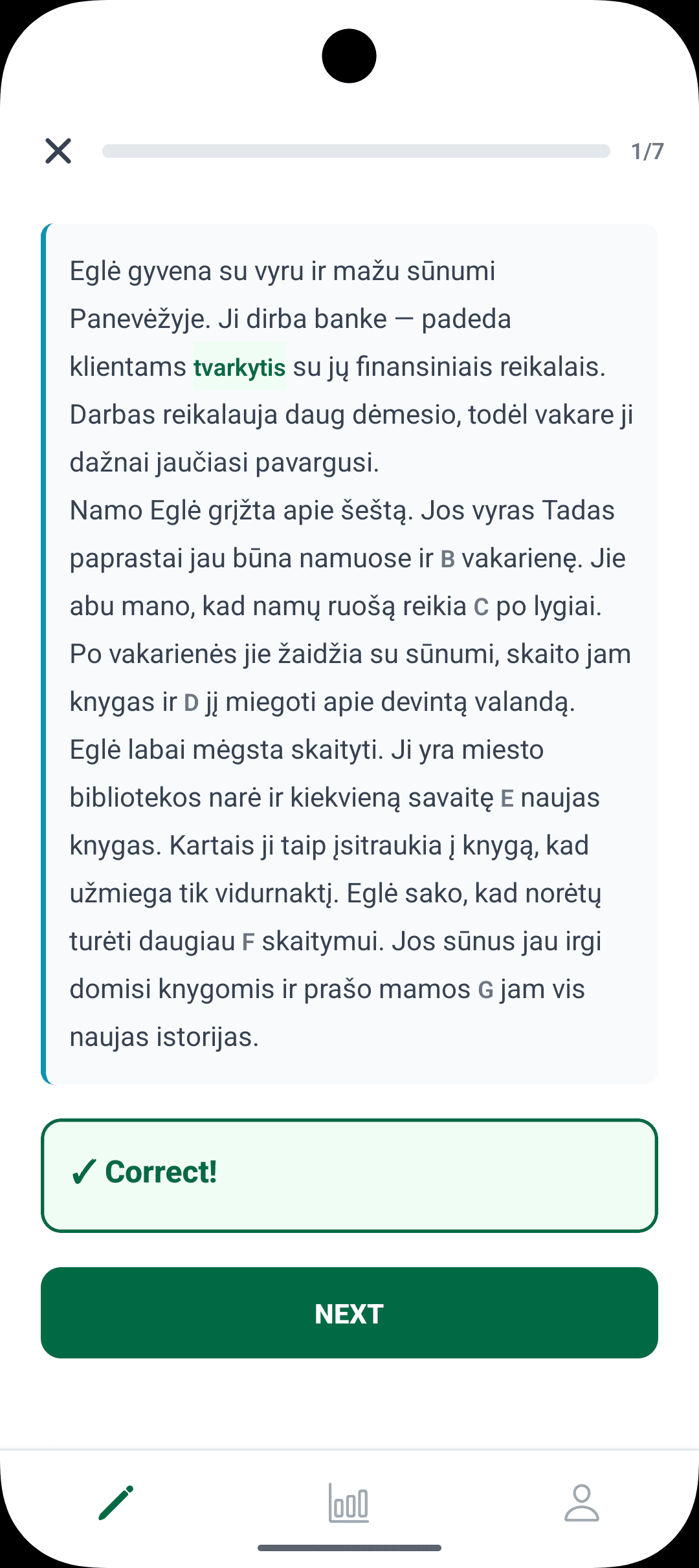The image size is (699, 1568).
Task: Switch to the pencil practice tab
Action: point(116,1502)
